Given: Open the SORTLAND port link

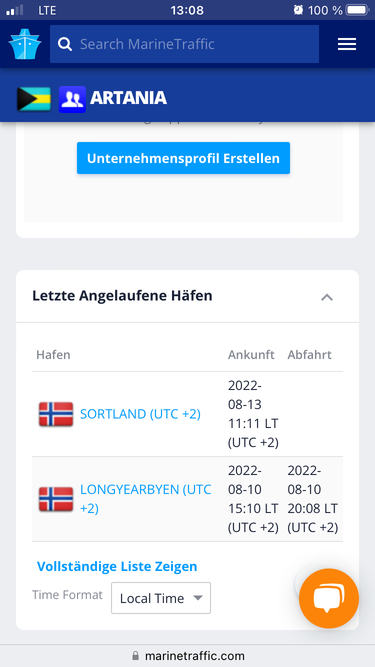Looking at the screenshot, I should [140, 414].
